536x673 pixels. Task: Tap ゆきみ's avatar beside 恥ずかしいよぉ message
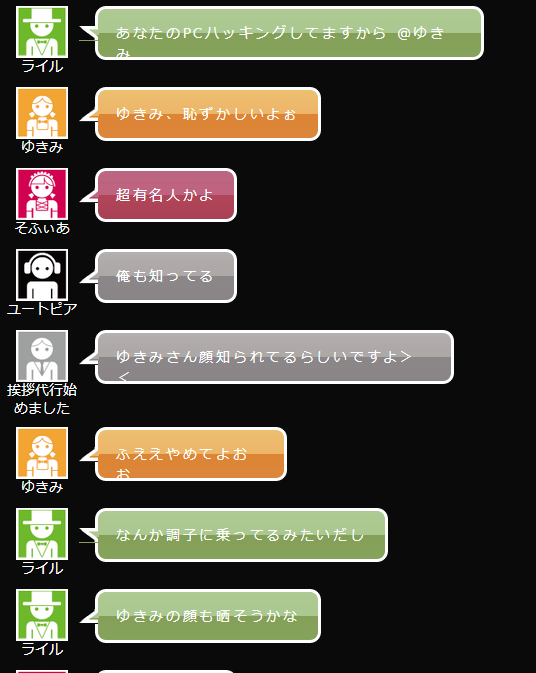click(42, 113)
